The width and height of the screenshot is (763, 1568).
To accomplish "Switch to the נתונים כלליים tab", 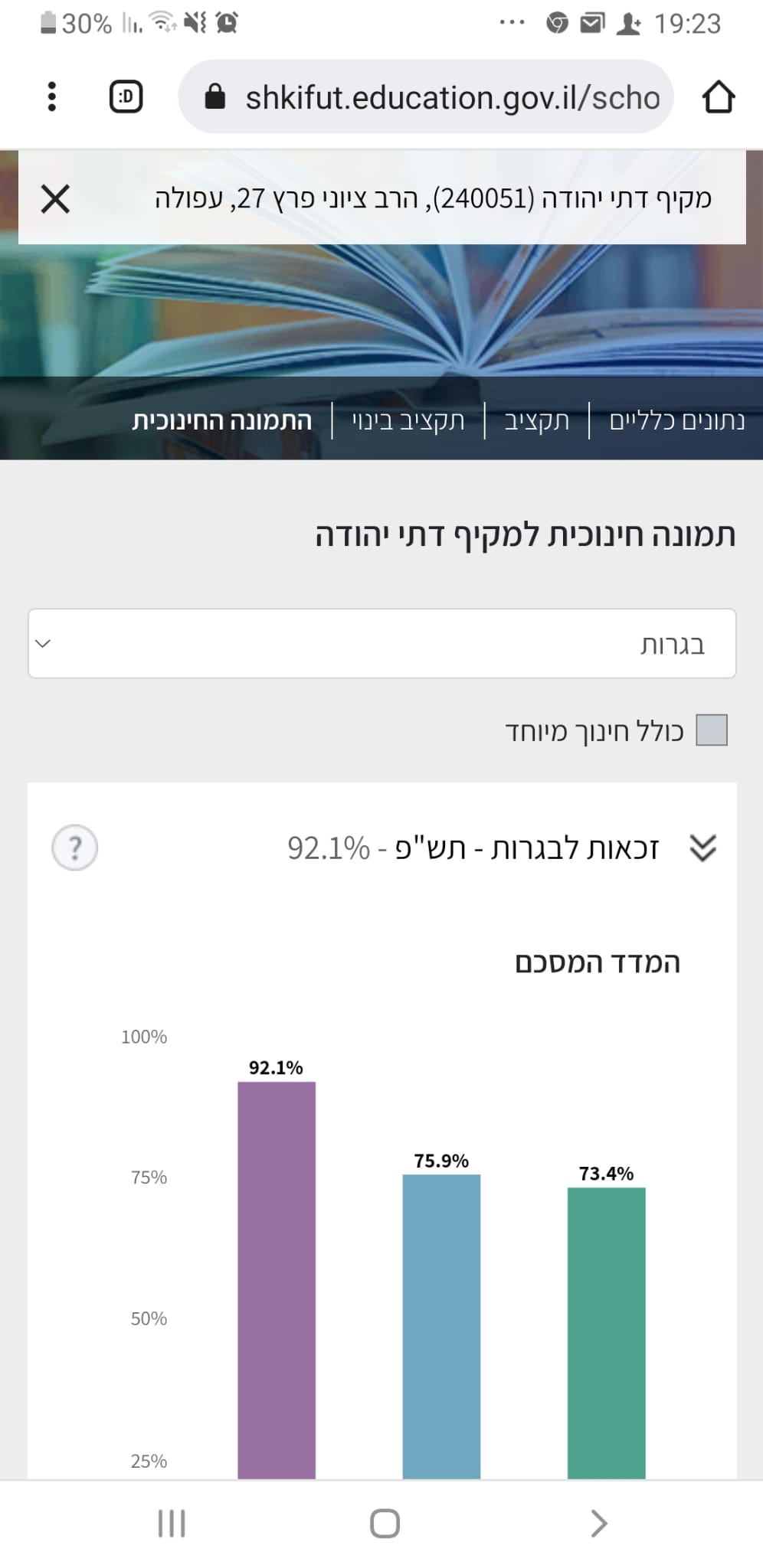I will pyautogui.click(x=677, y=421).
